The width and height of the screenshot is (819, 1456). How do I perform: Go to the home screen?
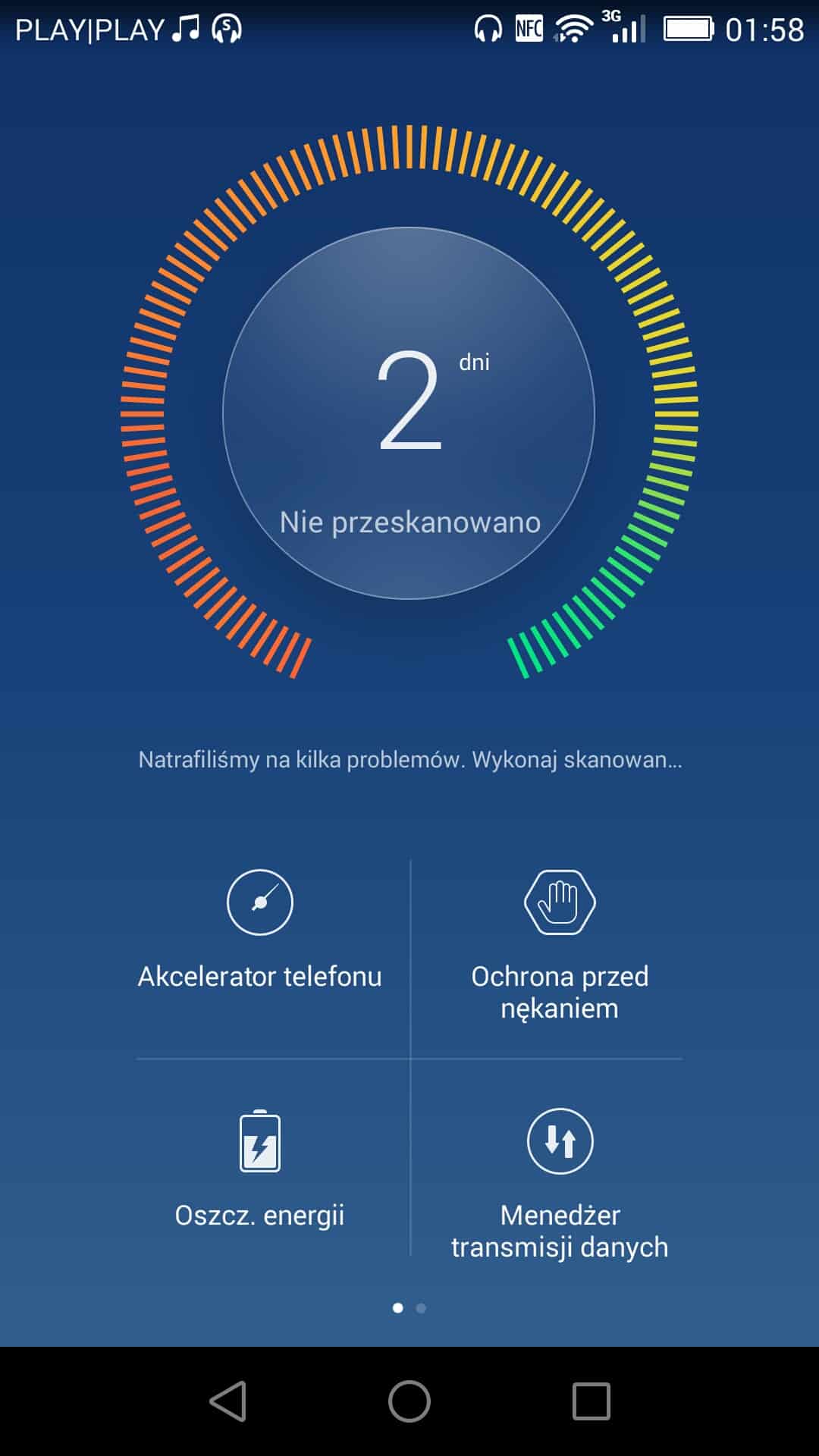(x=409, y=1401)
